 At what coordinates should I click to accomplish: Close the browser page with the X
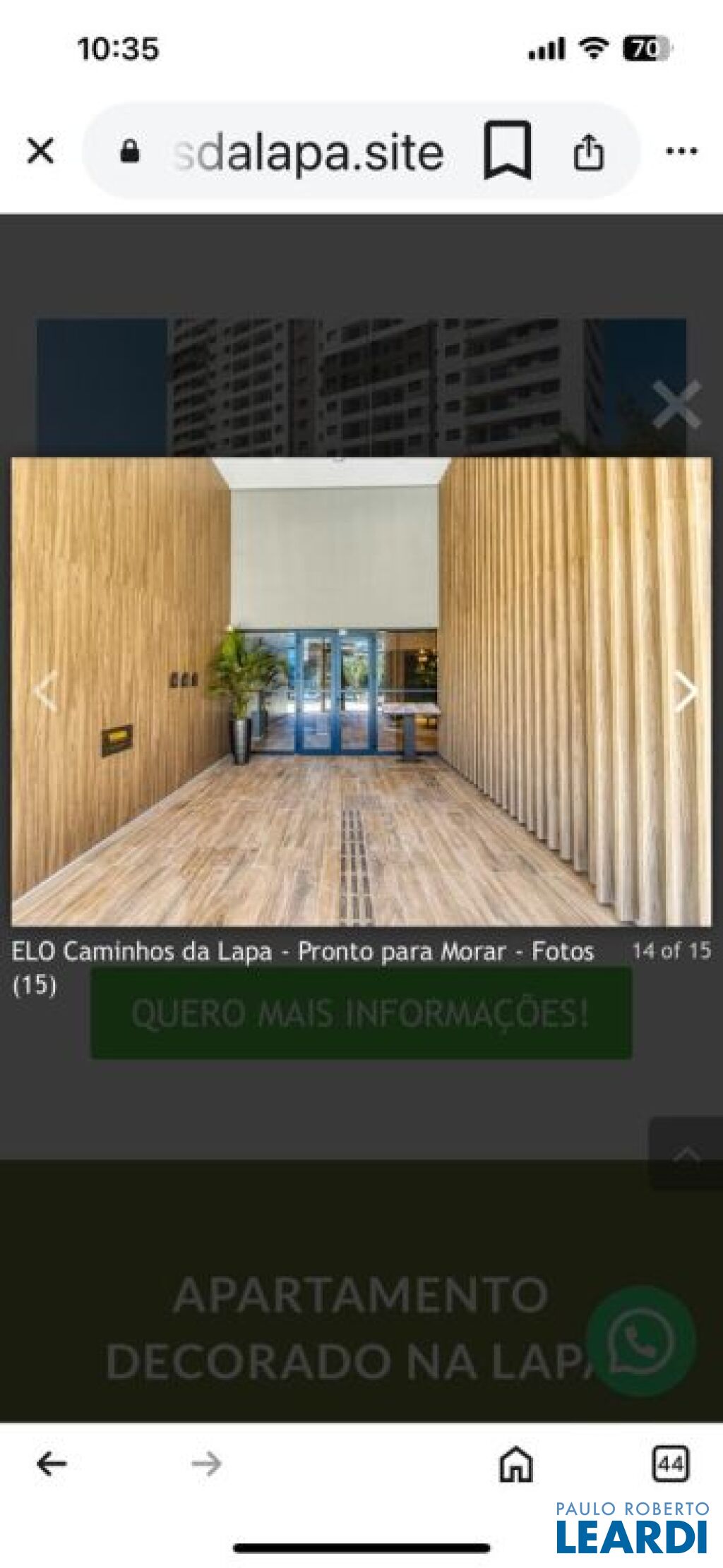40,151
